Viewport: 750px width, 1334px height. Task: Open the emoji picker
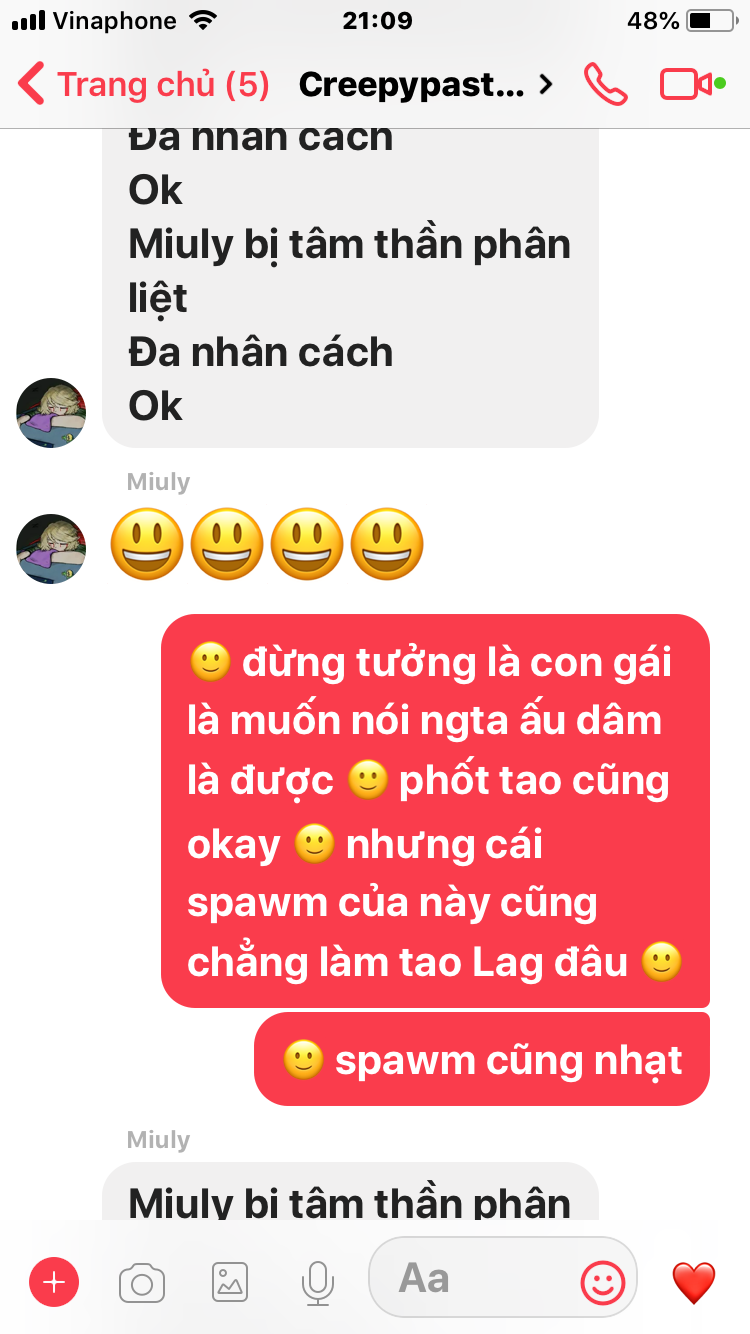[x=603, y=1280]
